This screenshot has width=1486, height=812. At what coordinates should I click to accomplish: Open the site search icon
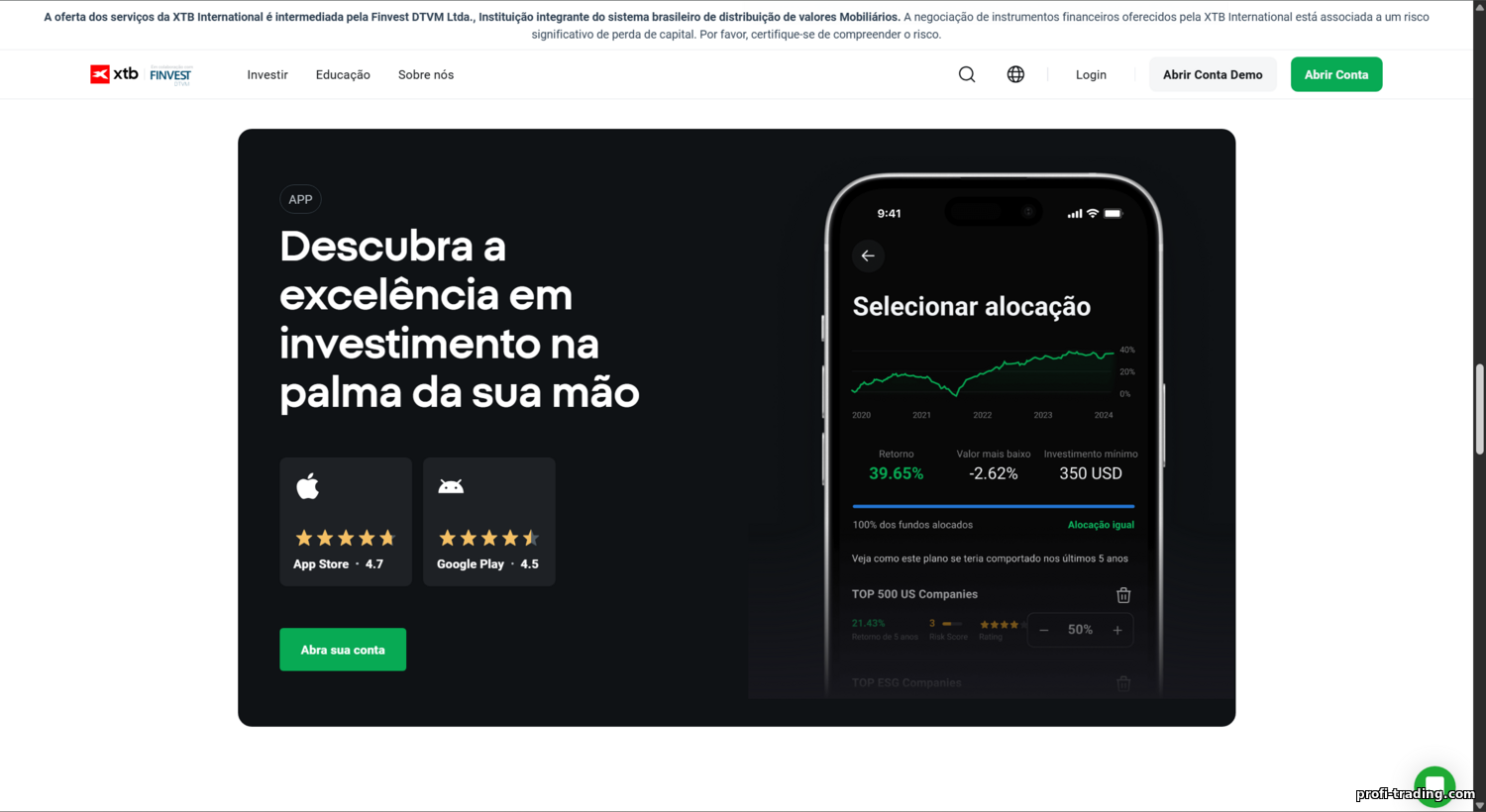(x=967, y=74)
